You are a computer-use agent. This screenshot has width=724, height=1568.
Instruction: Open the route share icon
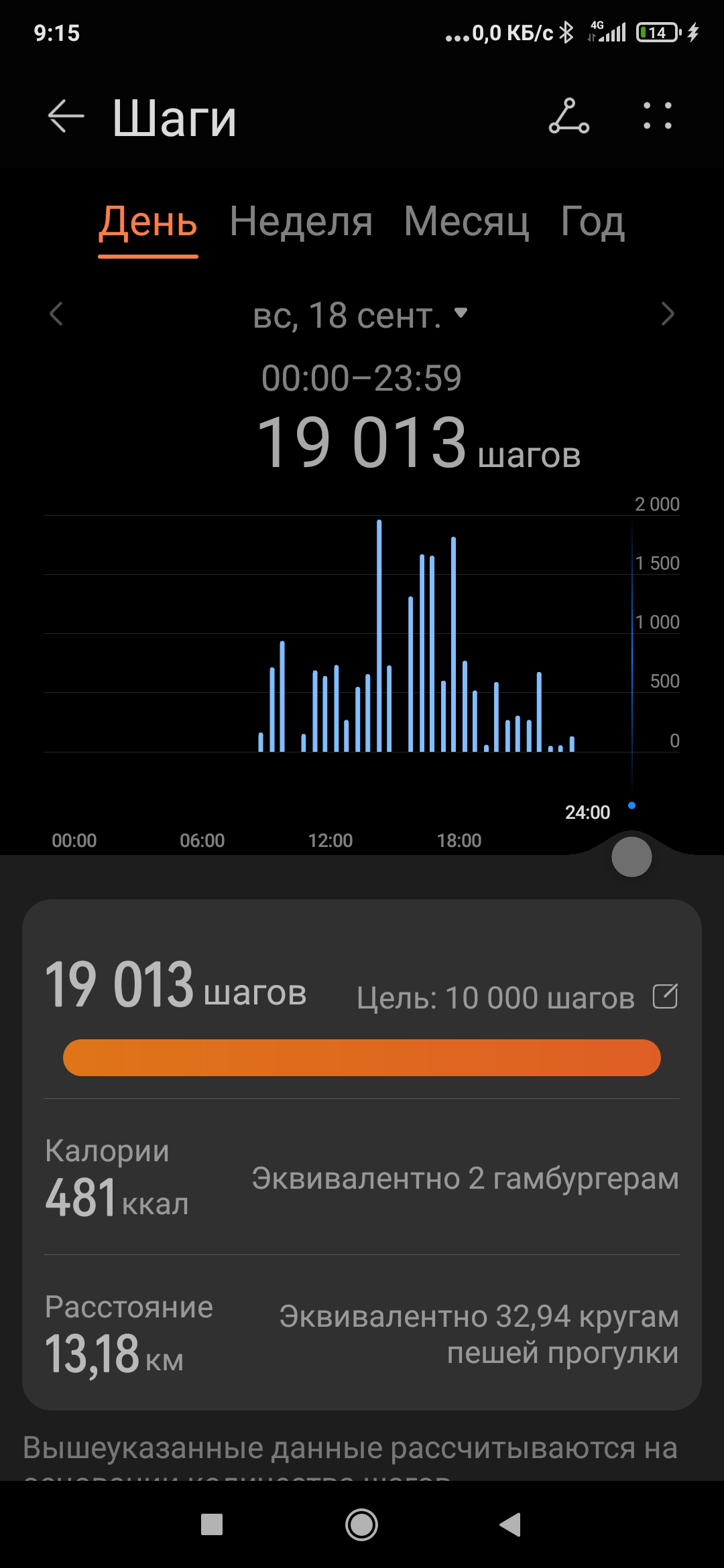click(569, 116)
